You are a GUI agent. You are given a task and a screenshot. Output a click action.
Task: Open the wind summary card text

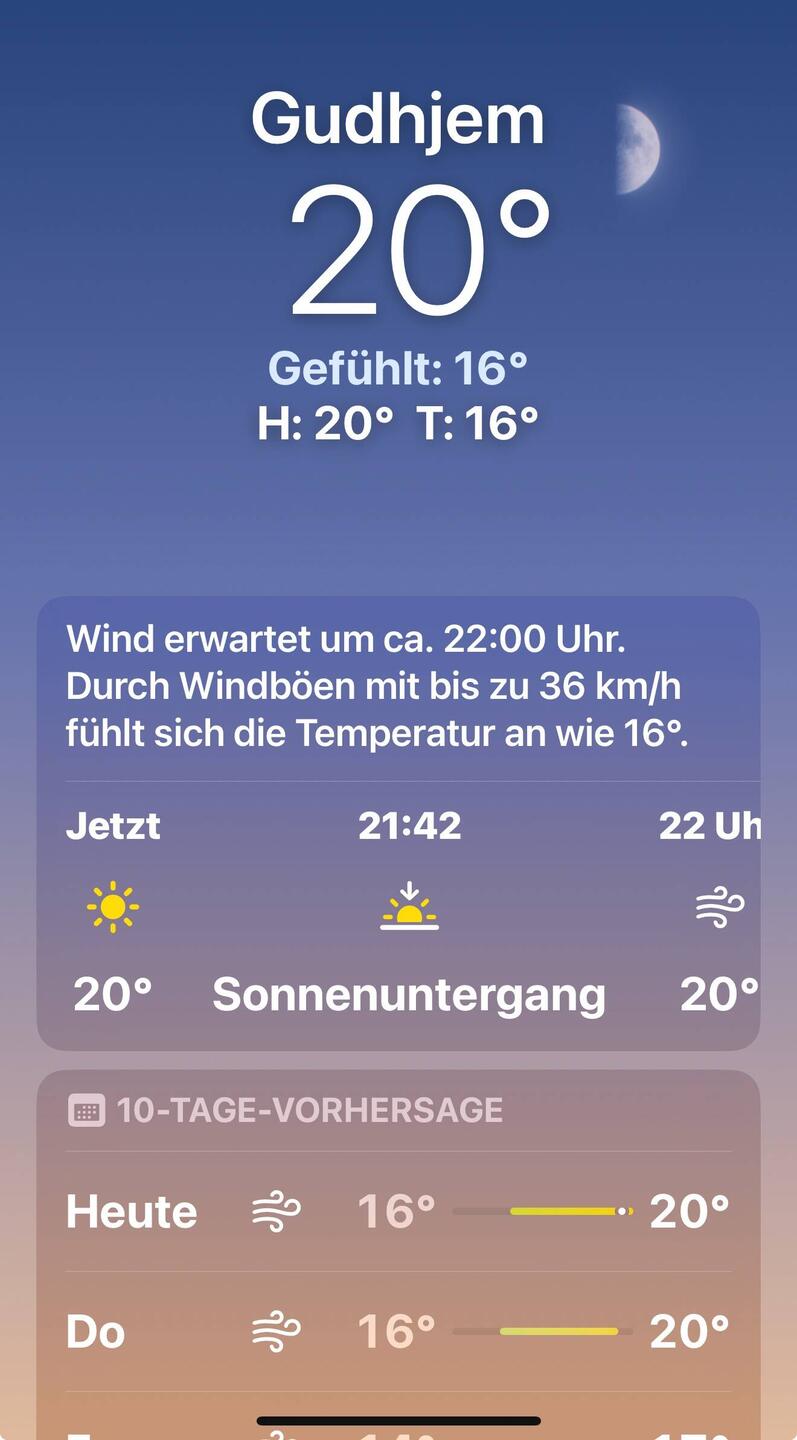point(378,686)
